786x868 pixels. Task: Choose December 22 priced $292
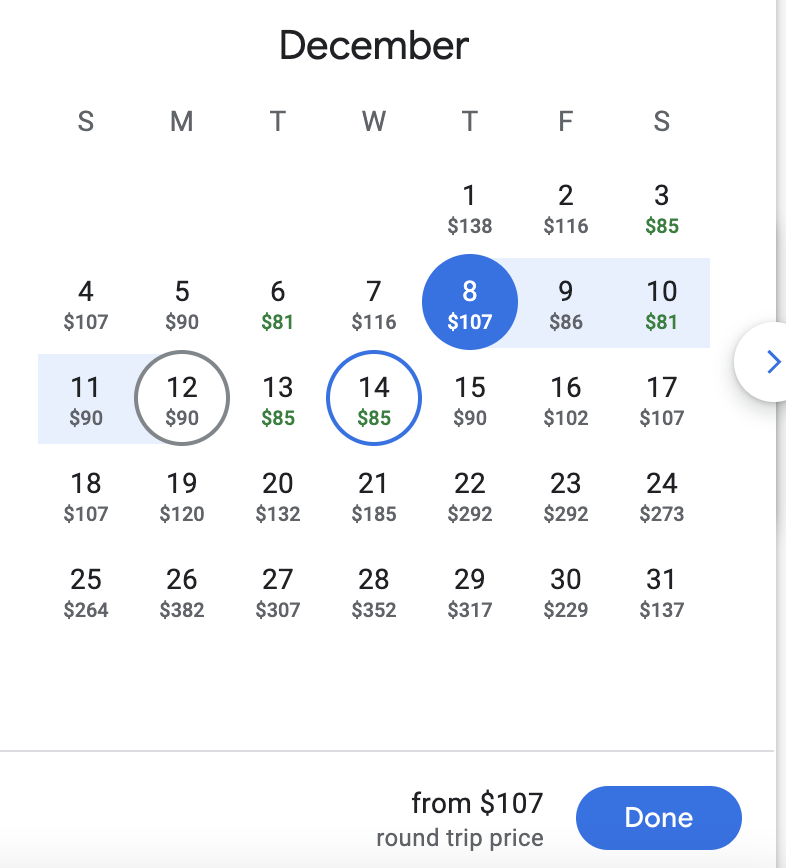point(470,496)
